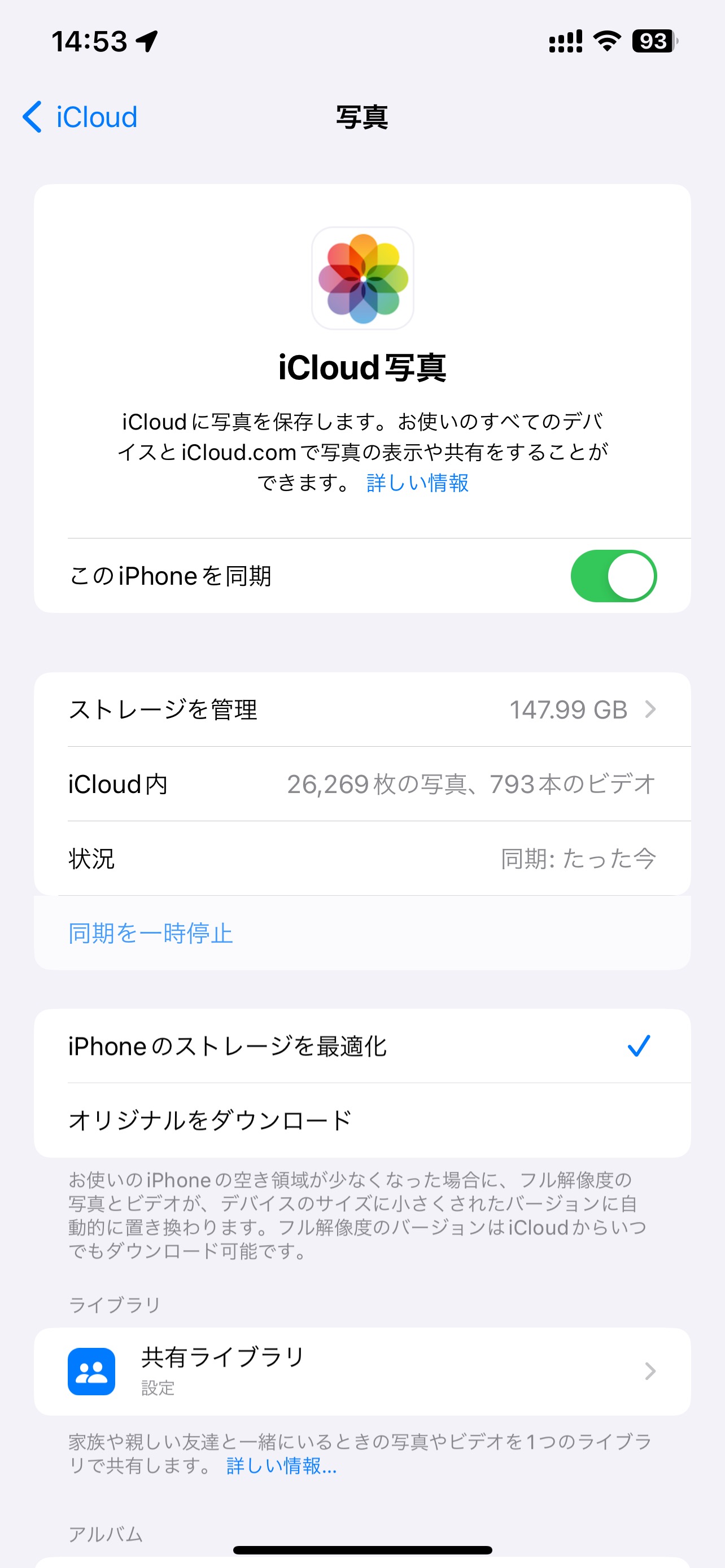Go back to iCloud settings
This screenshot has width=725, height=1568.
[80, 117]
